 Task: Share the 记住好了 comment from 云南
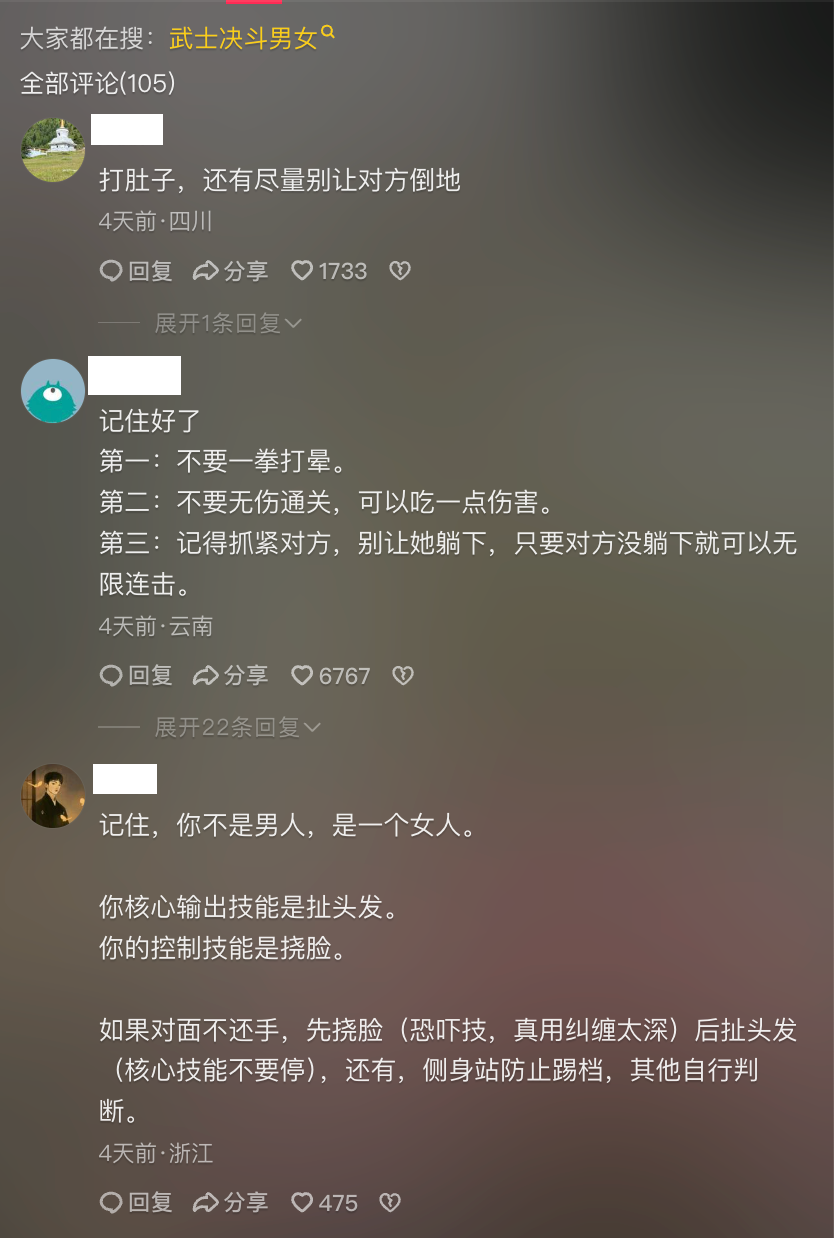(x=231, y=676)
